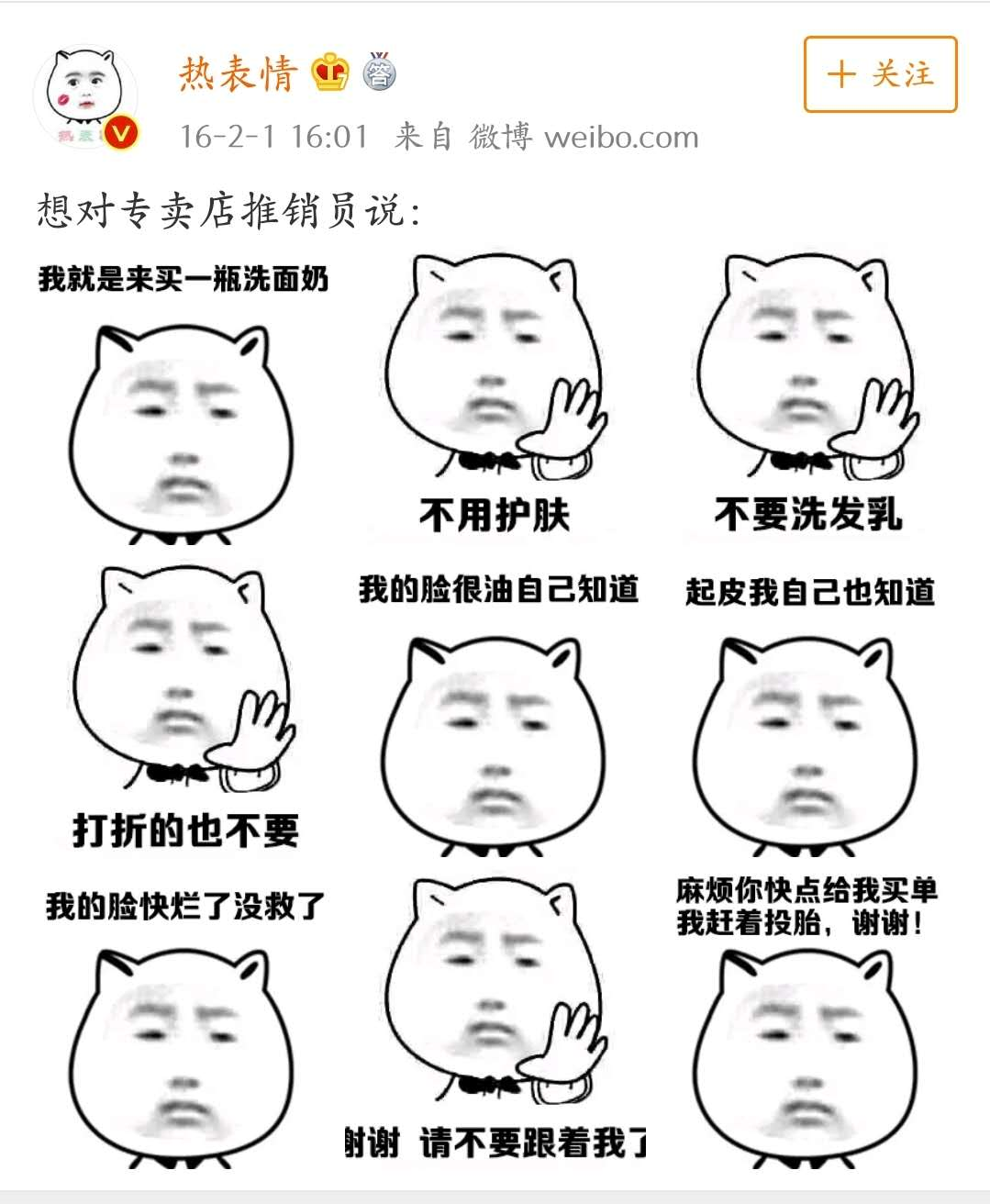
Task: Open image captioned 我的脸快烂了没救了
Action: click(x=183, y=1028)
